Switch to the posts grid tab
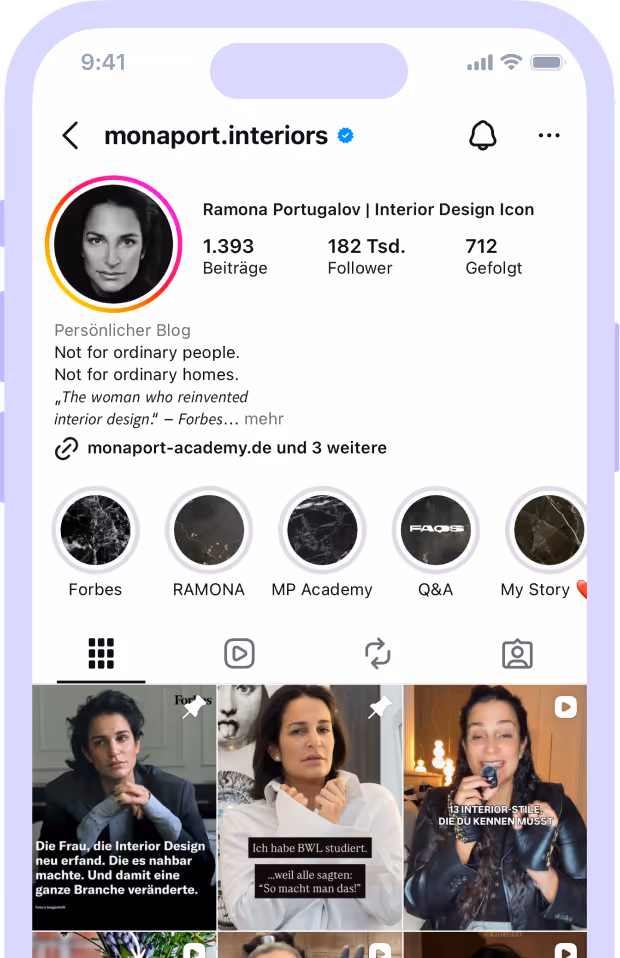 pyautogui.click(x=101, y=654)
